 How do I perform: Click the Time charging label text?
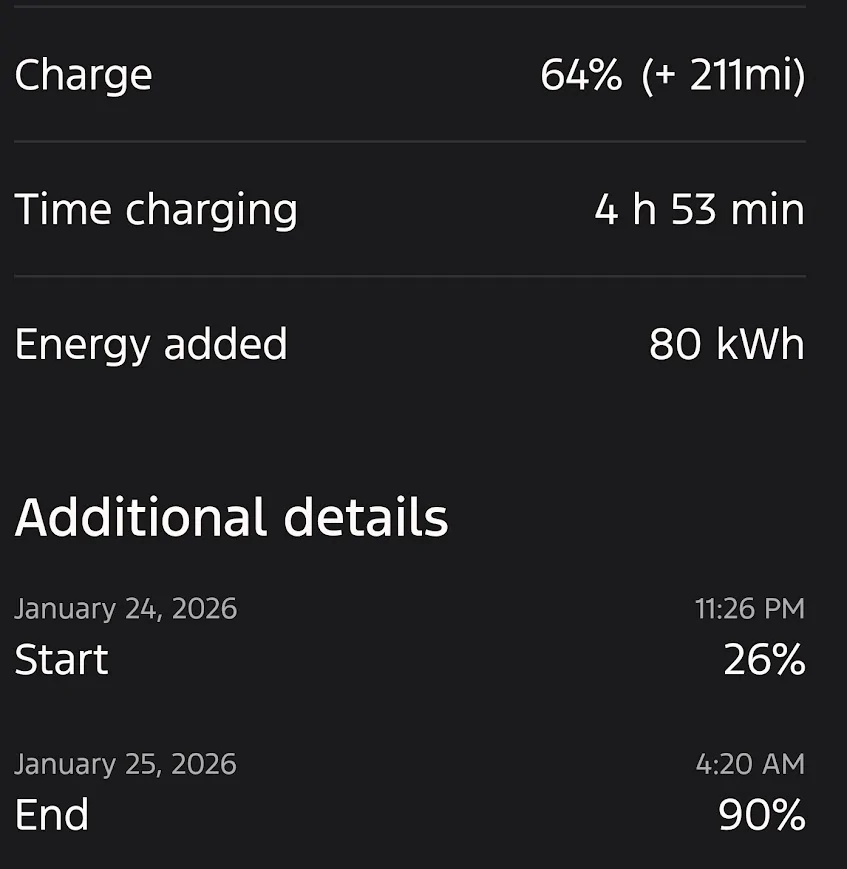coord(157,209)
